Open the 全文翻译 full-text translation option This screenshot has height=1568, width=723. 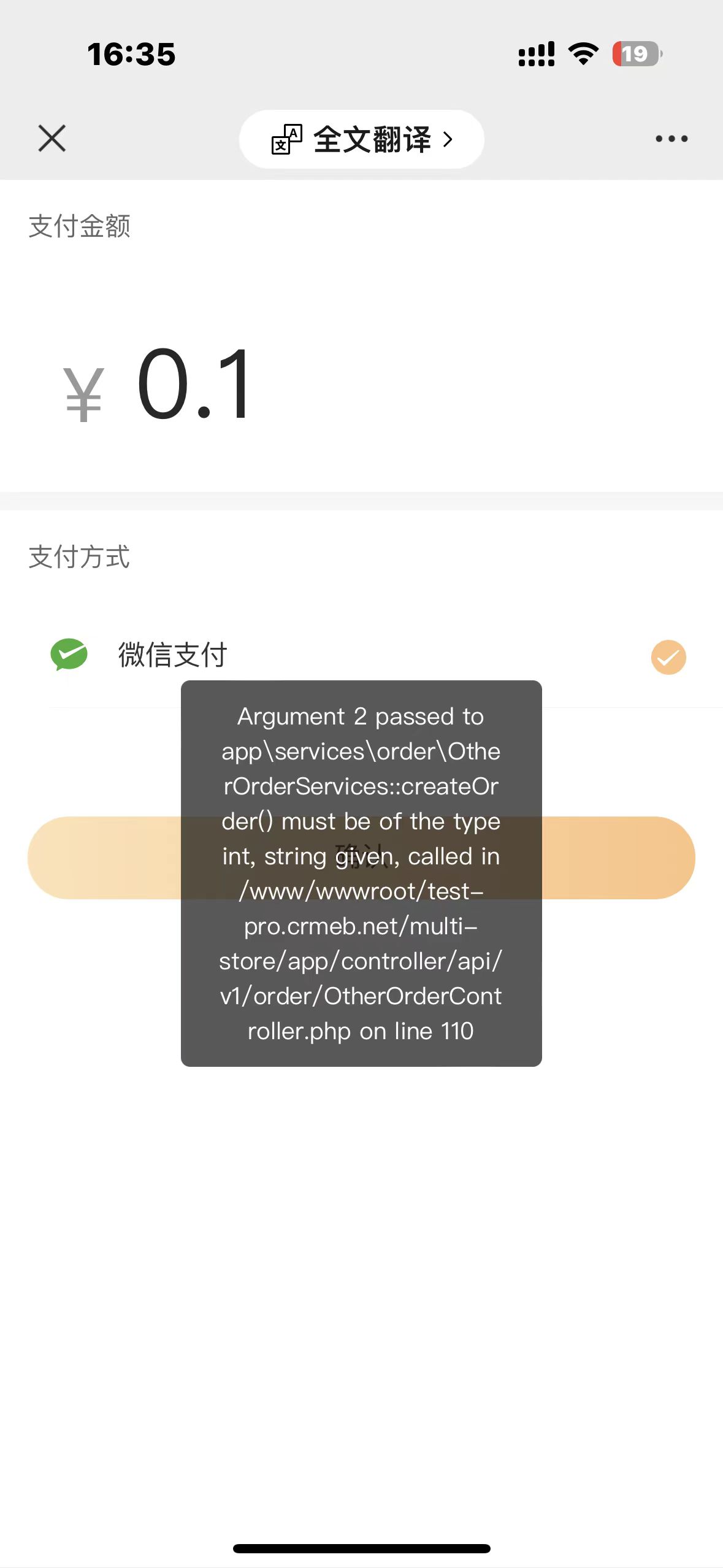[x=361, y=140]
